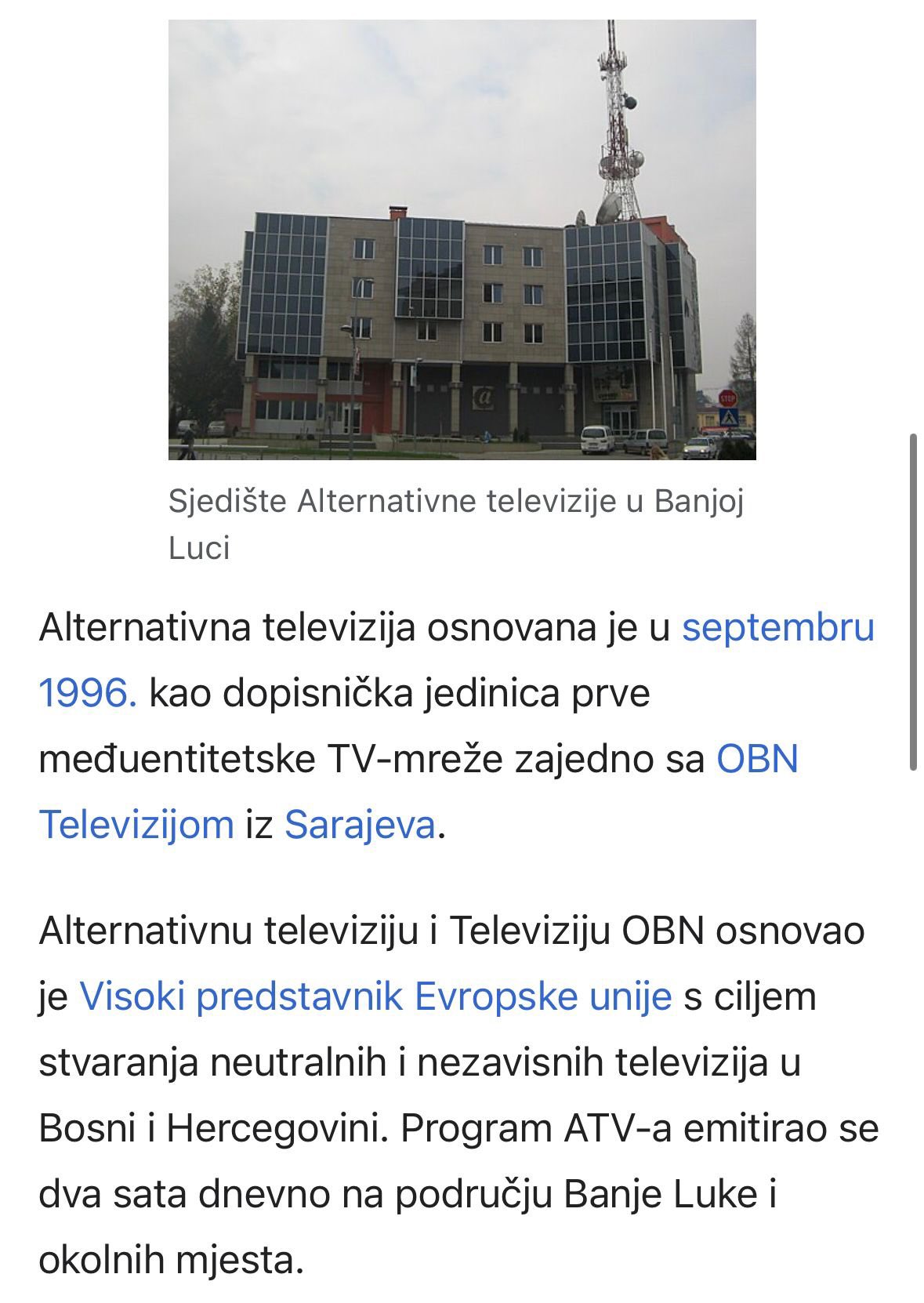The image size is (924, 1303).
Task: Open the '1996.' year link
Action: [88, 694]
